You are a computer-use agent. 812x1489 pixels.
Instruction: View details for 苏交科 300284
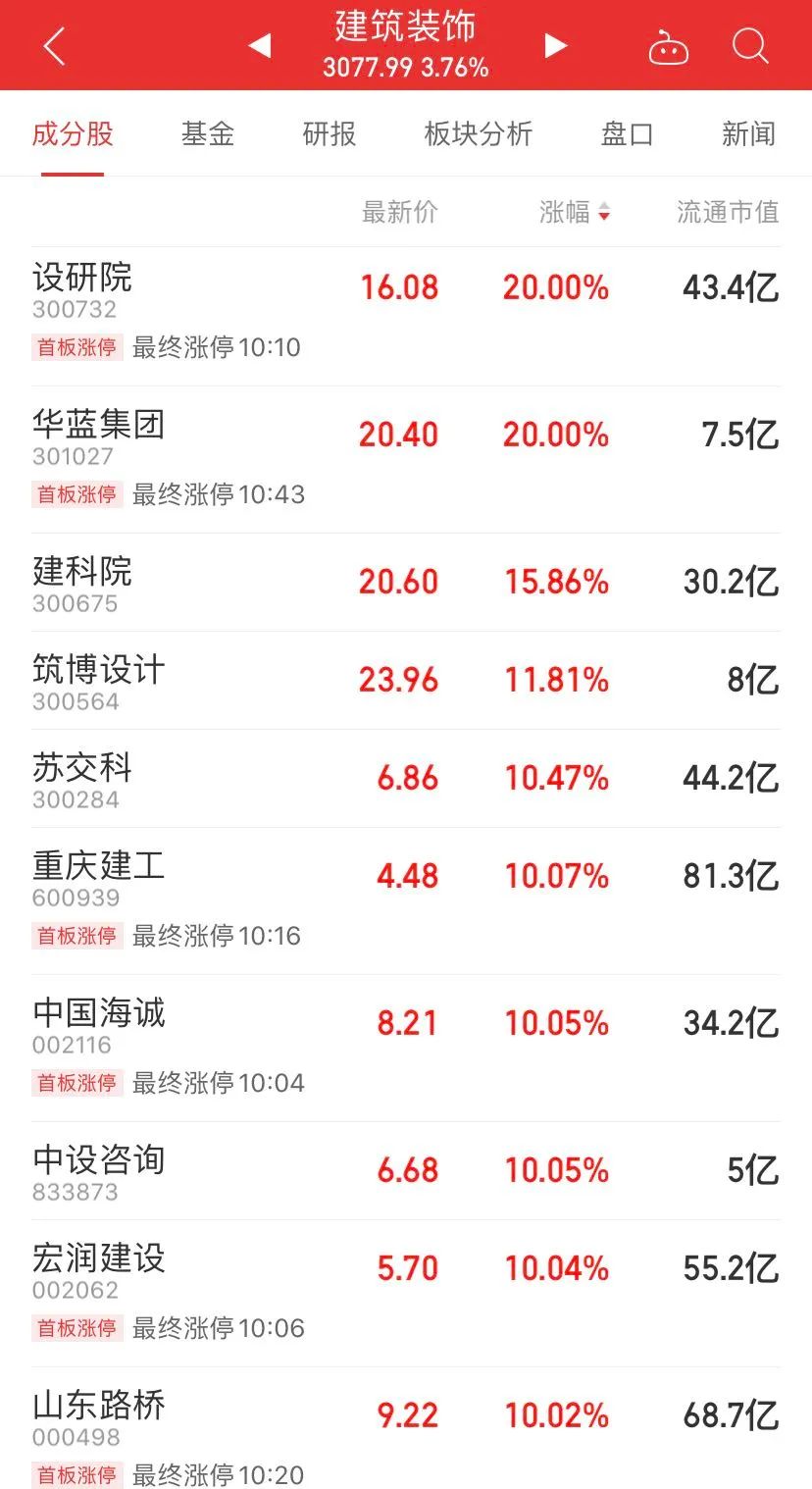(406, 779)
